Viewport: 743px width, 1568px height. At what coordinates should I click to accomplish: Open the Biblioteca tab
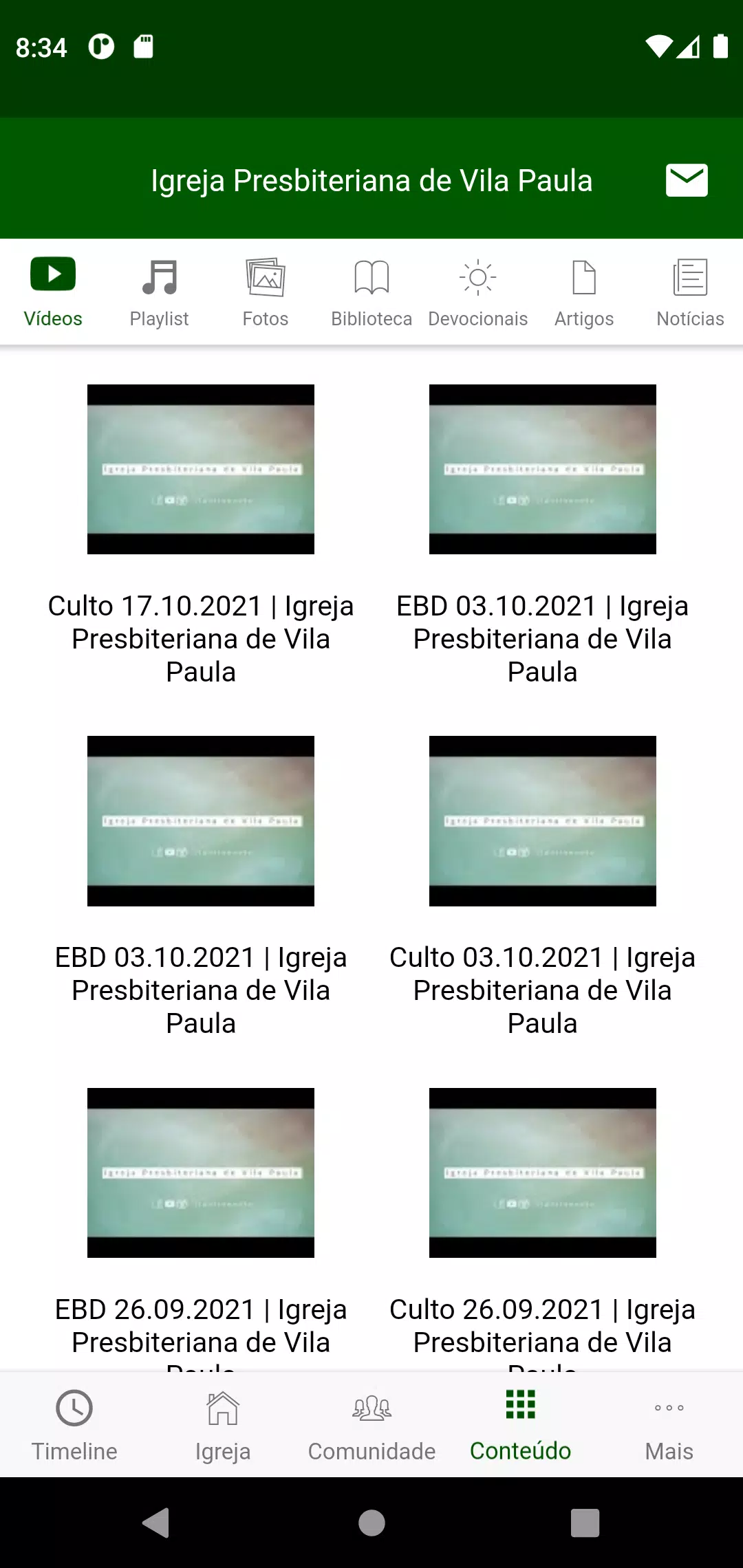[371, 292]
